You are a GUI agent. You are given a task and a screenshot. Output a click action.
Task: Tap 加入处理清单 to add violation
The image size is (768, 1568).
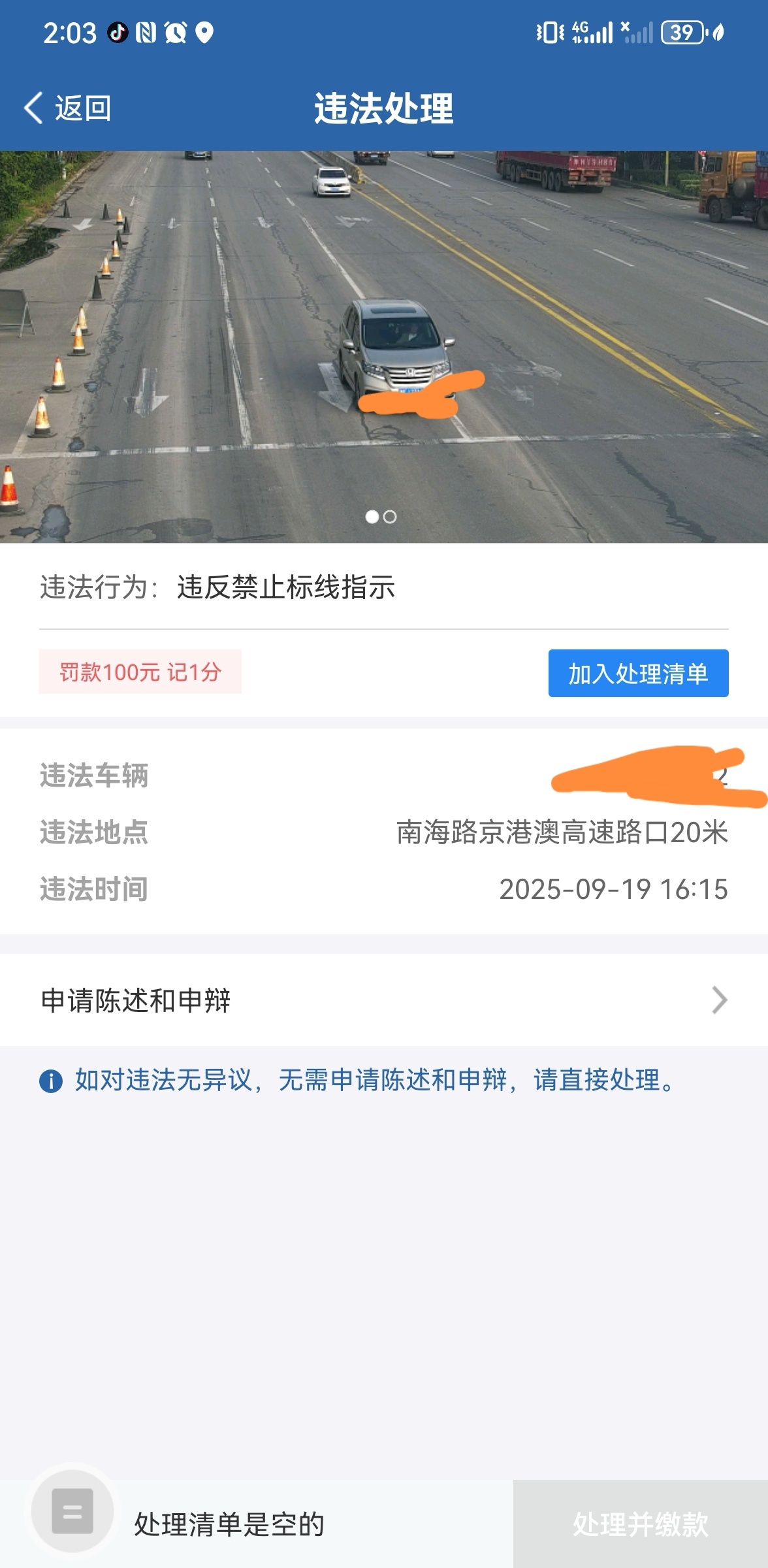pos(637,673)
